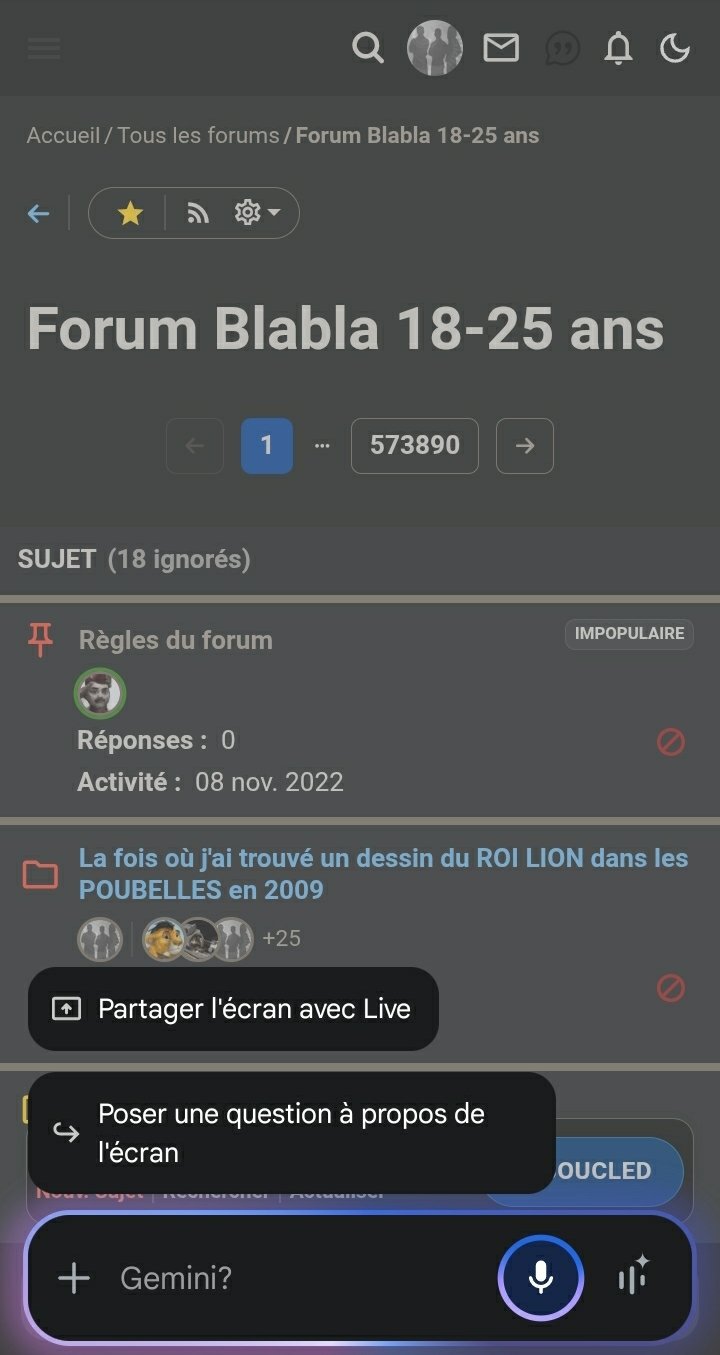Open the Tous les forums breadcrumb
This screenshot has height=1355, width=720.
[198, 135]
